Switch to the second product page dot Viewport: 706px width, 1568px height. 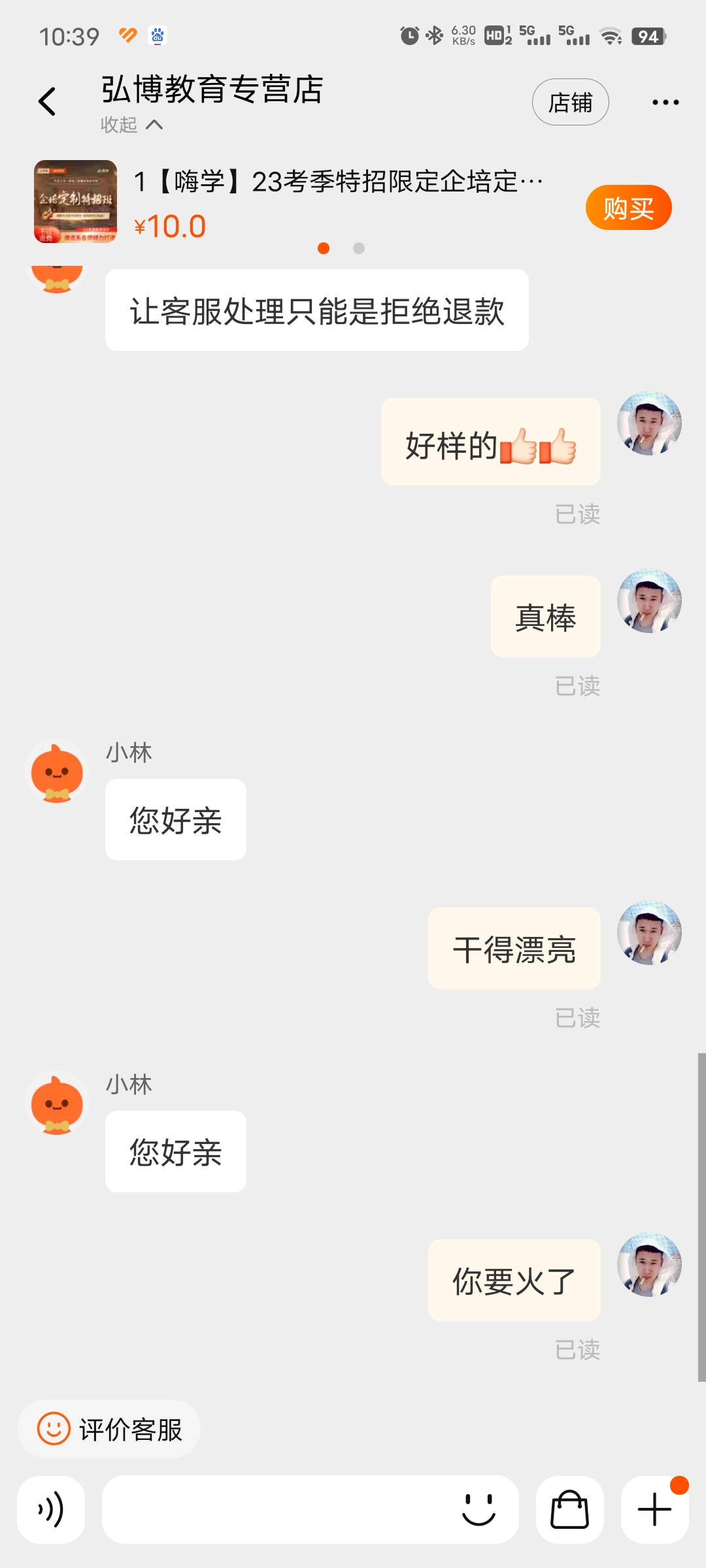(x=358, y=248)
